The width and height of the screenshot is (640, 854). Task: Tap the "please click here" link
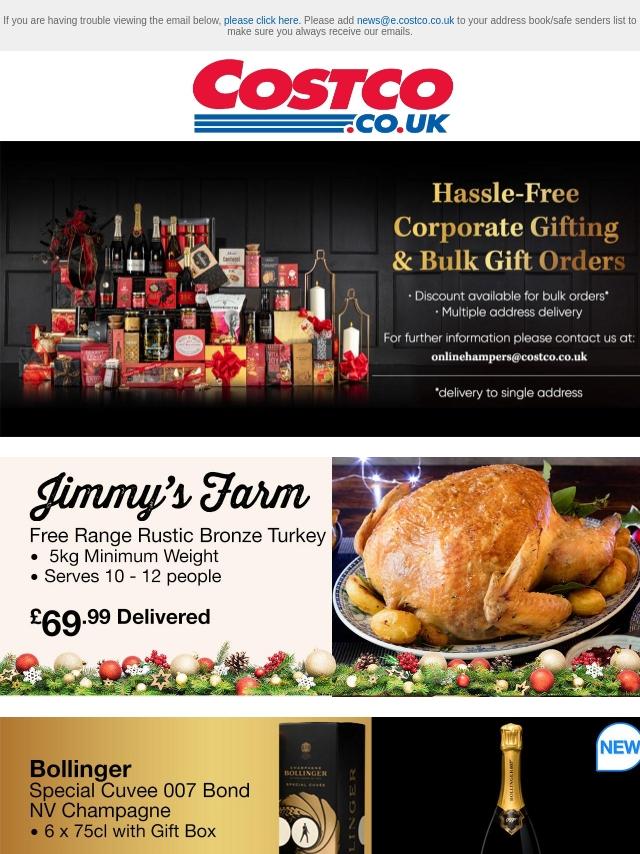click(261, 20)
